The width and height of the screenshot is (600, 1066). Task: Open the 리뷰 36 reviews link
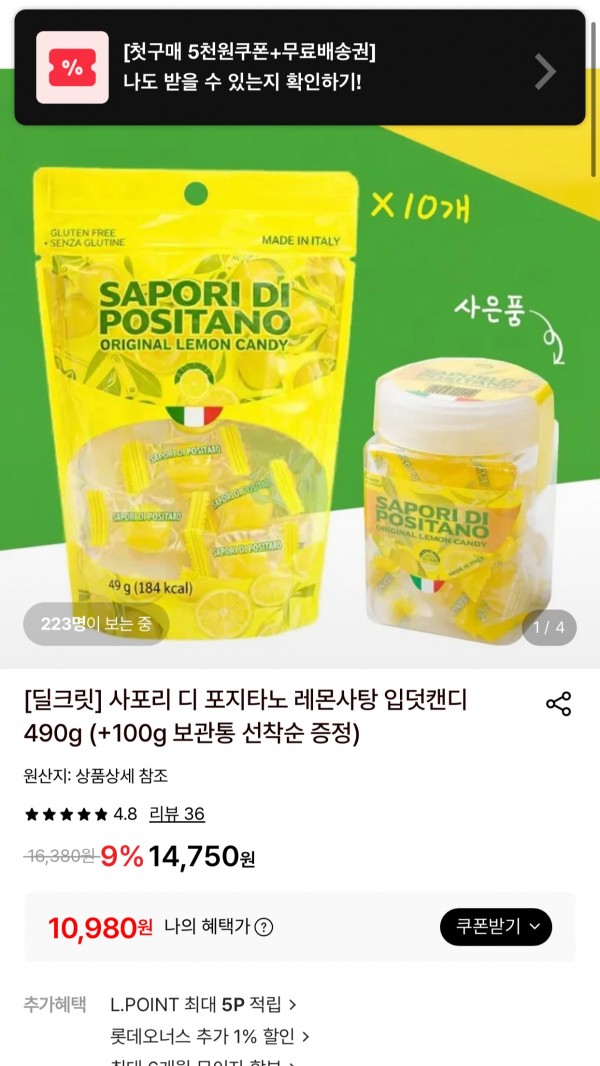(177, 814)
